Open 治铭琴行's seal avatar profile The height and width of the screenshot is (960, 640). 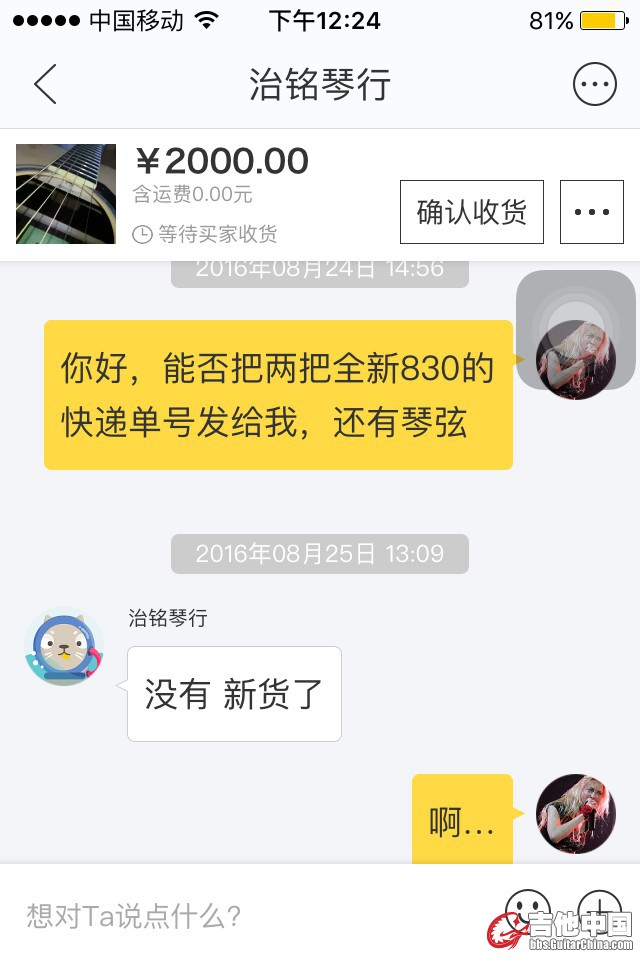tap(64, 649)
